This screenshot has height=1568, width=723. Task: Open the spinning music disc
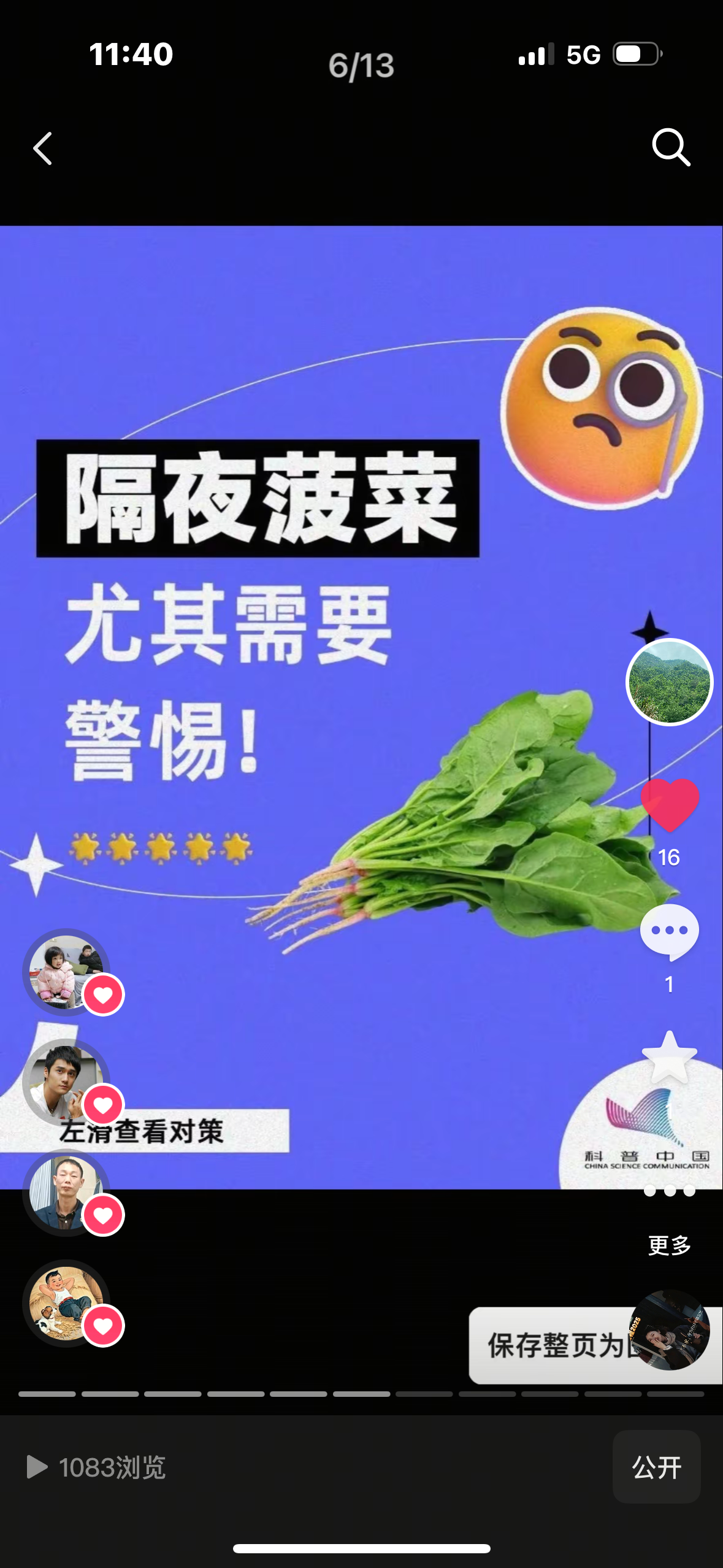coord(670,1329)
